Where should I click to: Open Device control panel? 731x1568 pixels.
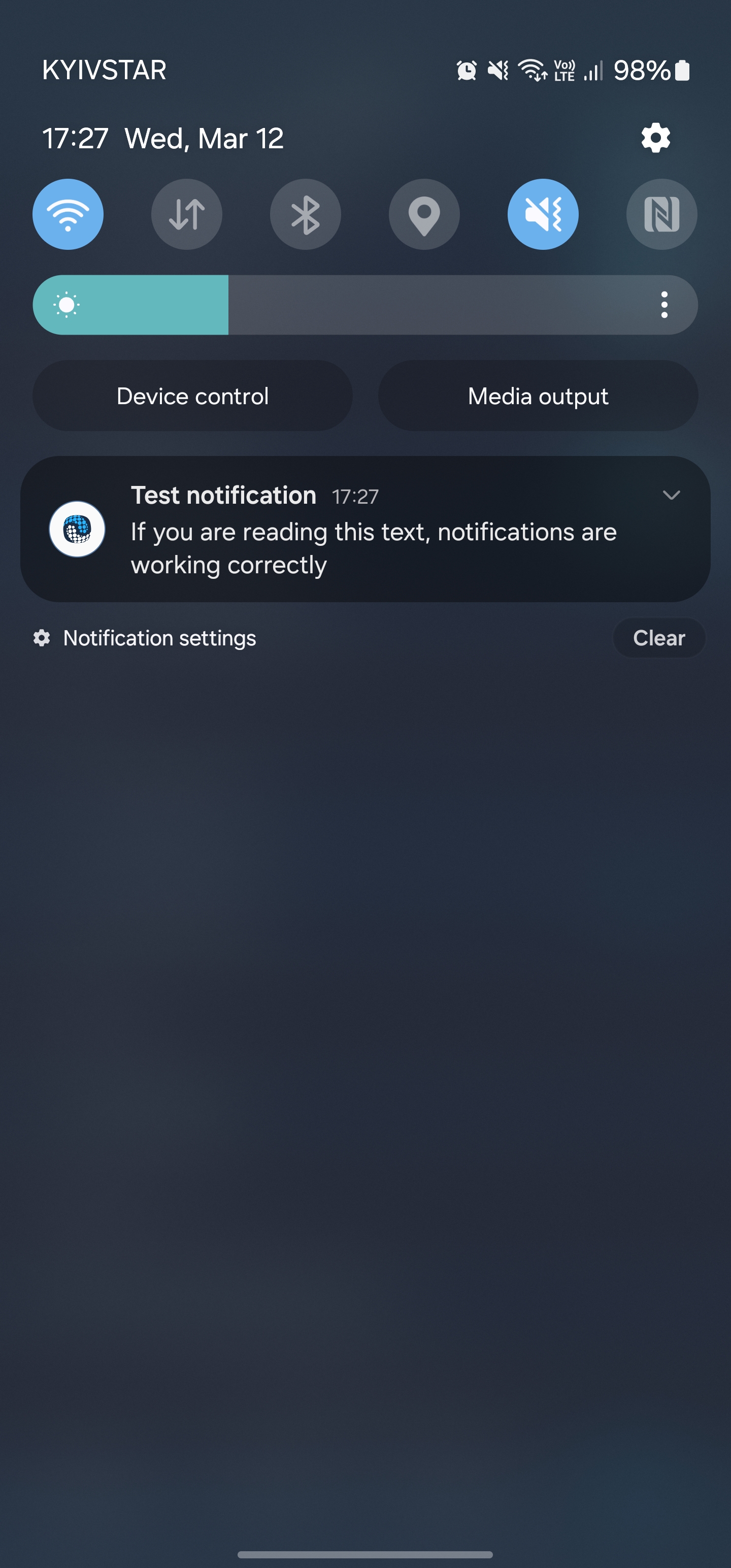pos(192,396)
